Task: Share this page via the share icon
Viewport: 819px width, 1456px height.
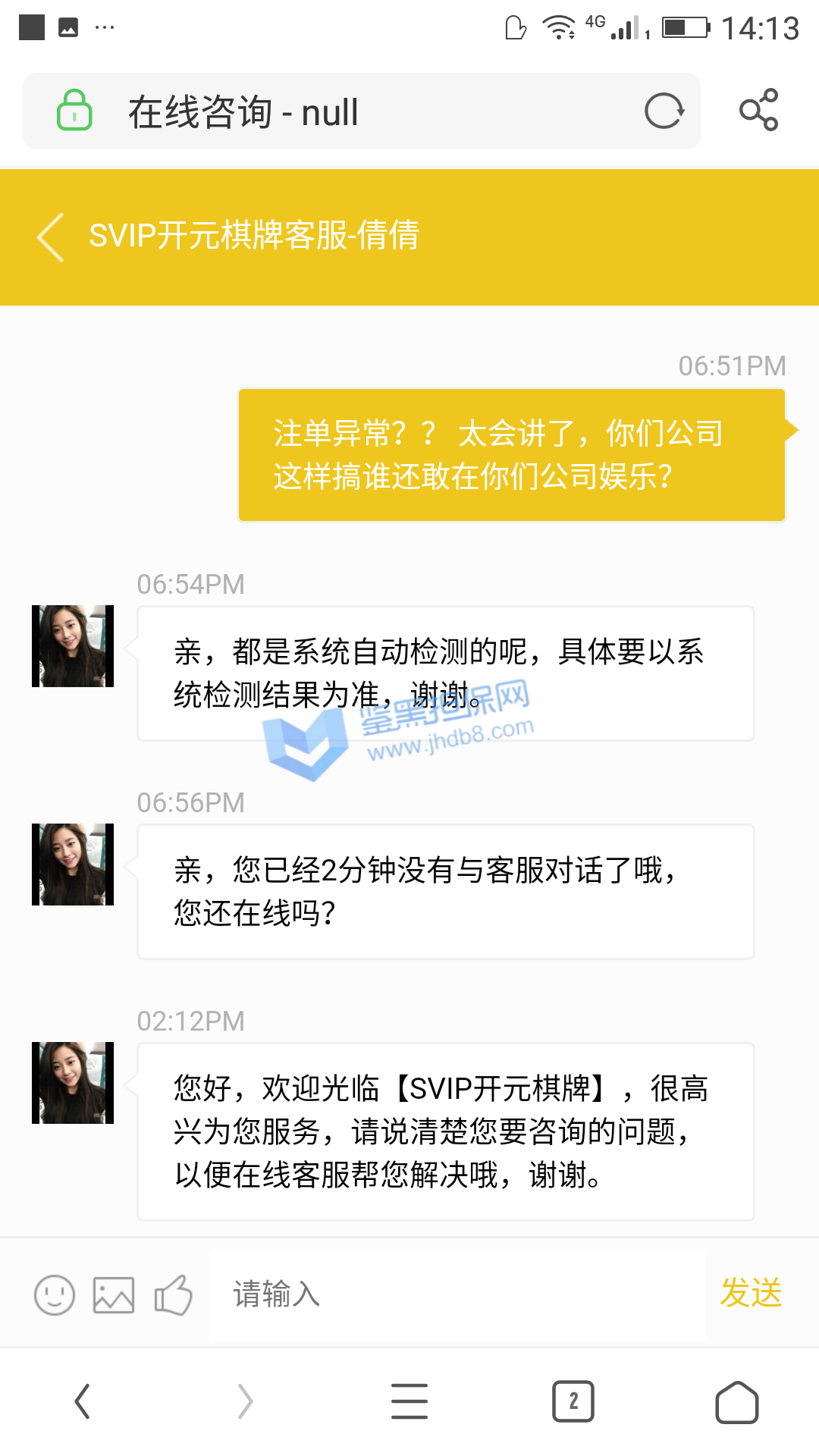Action: click(759, 111)
